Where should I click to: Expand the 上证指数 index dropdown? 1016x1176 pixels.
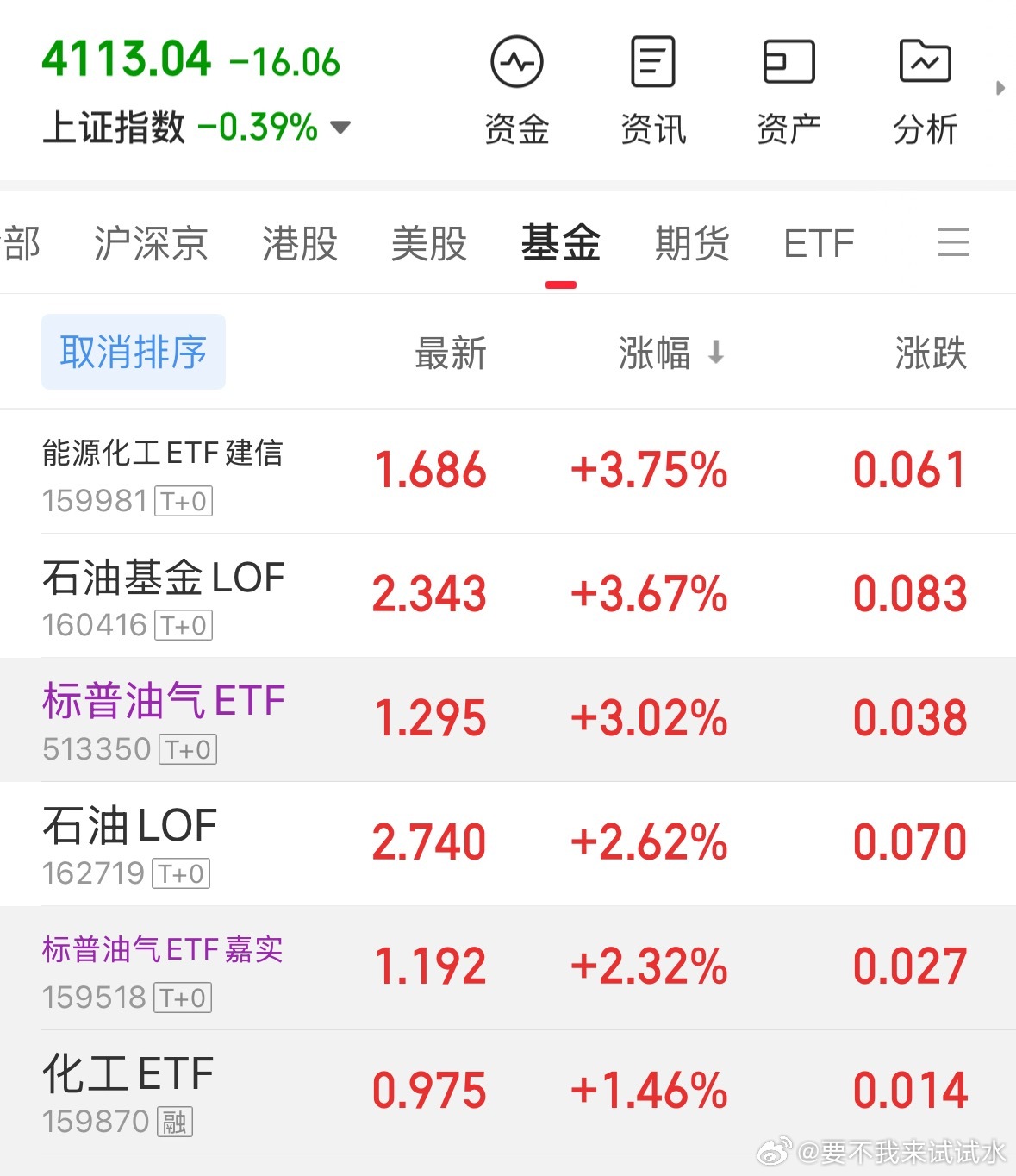pyautogui.click(x=340, y=128)
